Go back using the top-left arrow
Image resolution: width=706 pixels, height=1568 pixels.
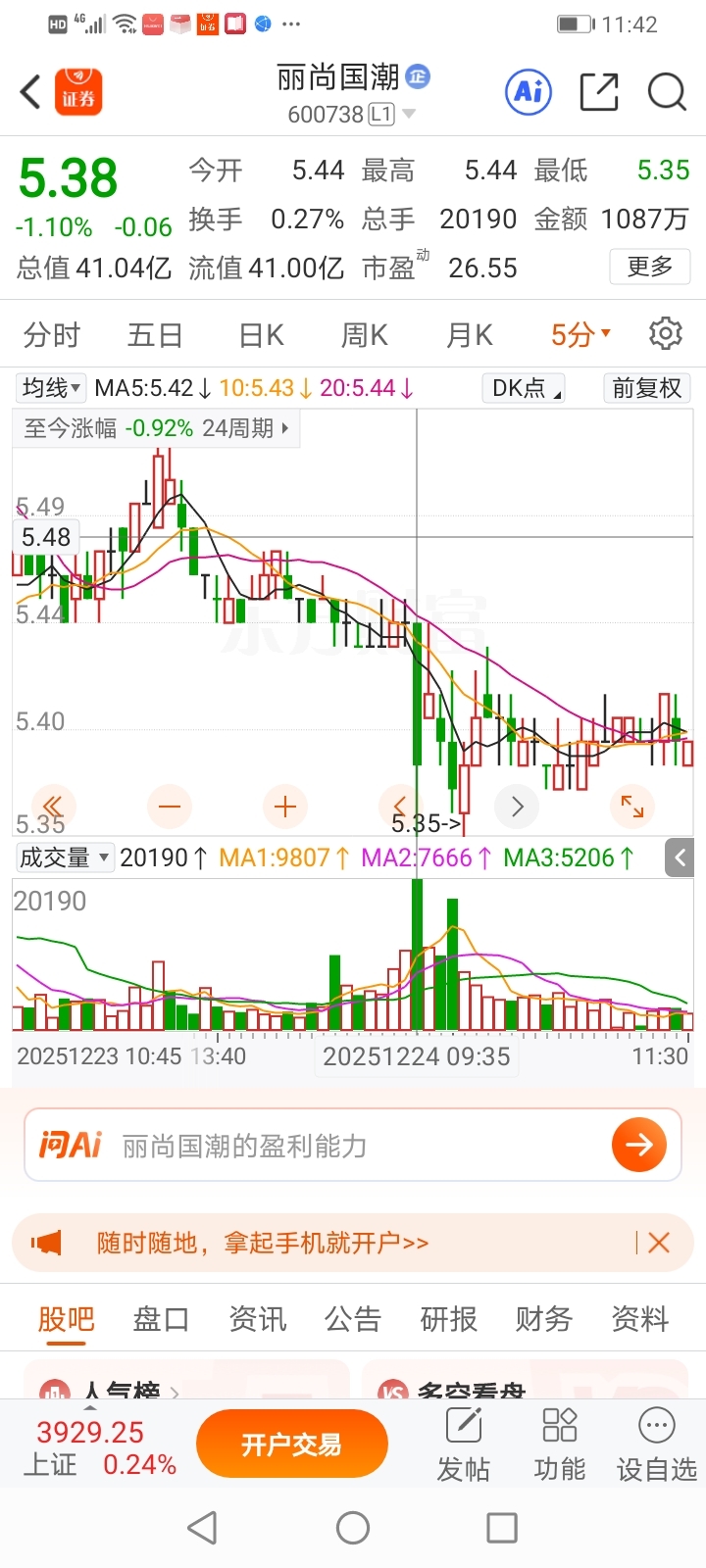[x=31, y=92]
